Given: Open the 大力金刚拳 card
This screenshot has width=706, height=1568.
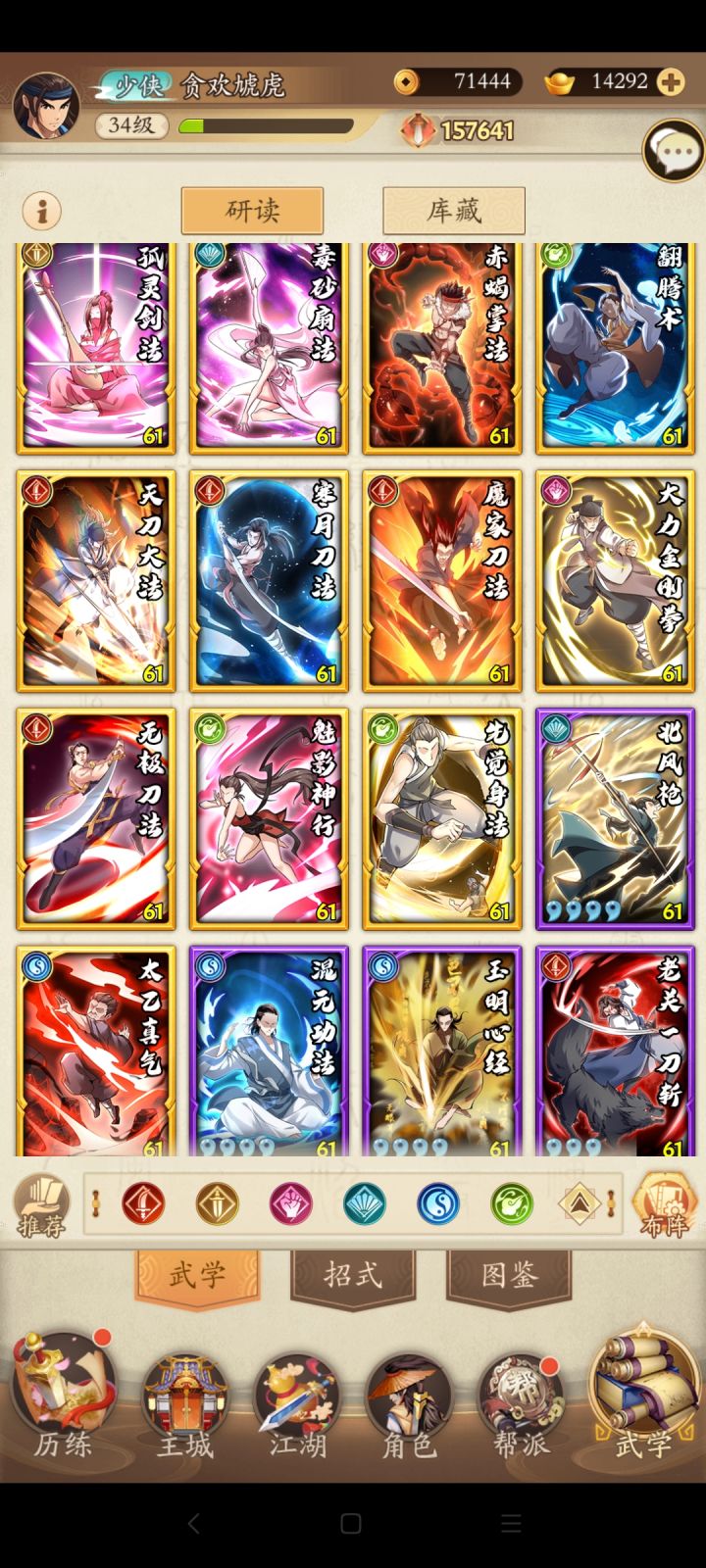Looking at the screenshot, I should pos(615,581).
